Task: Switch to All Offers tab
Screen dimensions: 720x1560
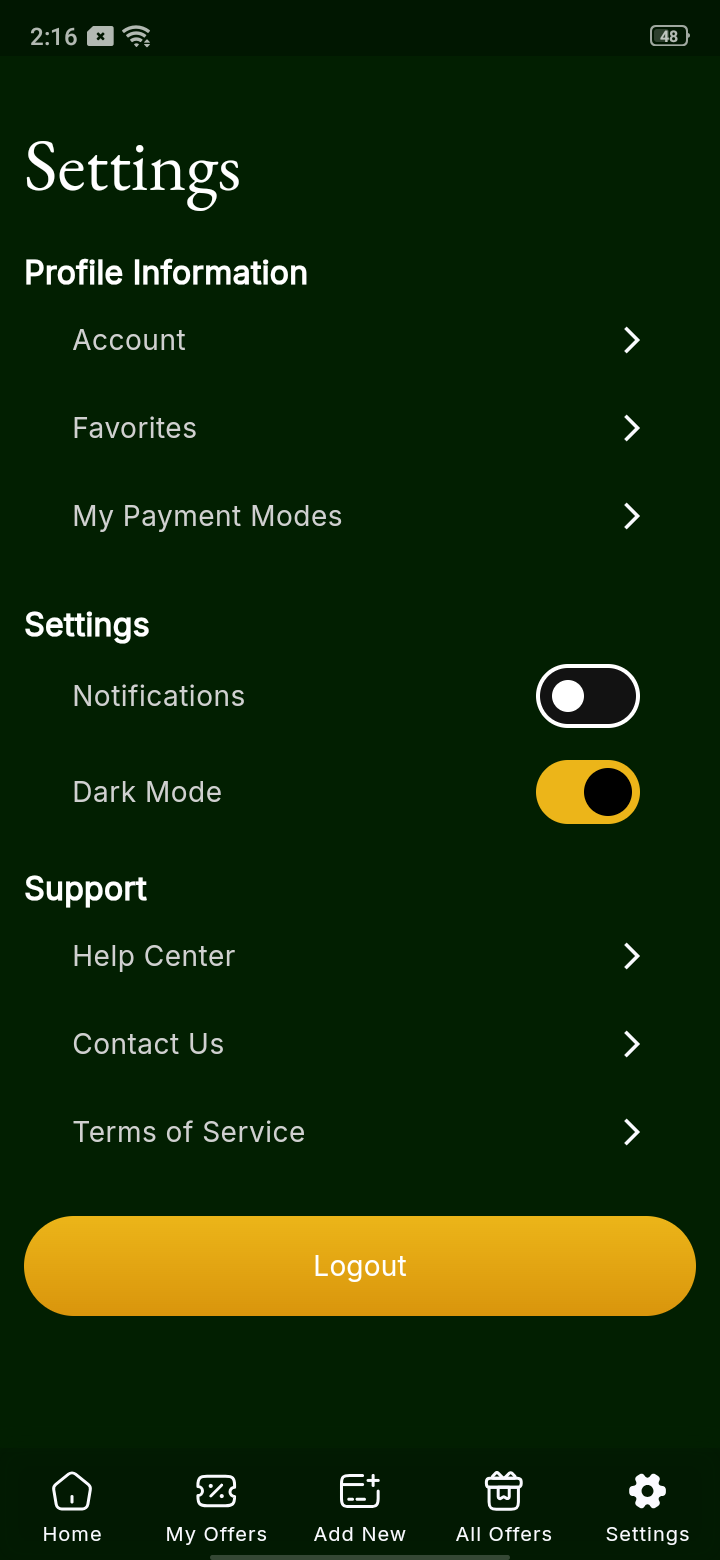Action: (x=504, y=1508)
